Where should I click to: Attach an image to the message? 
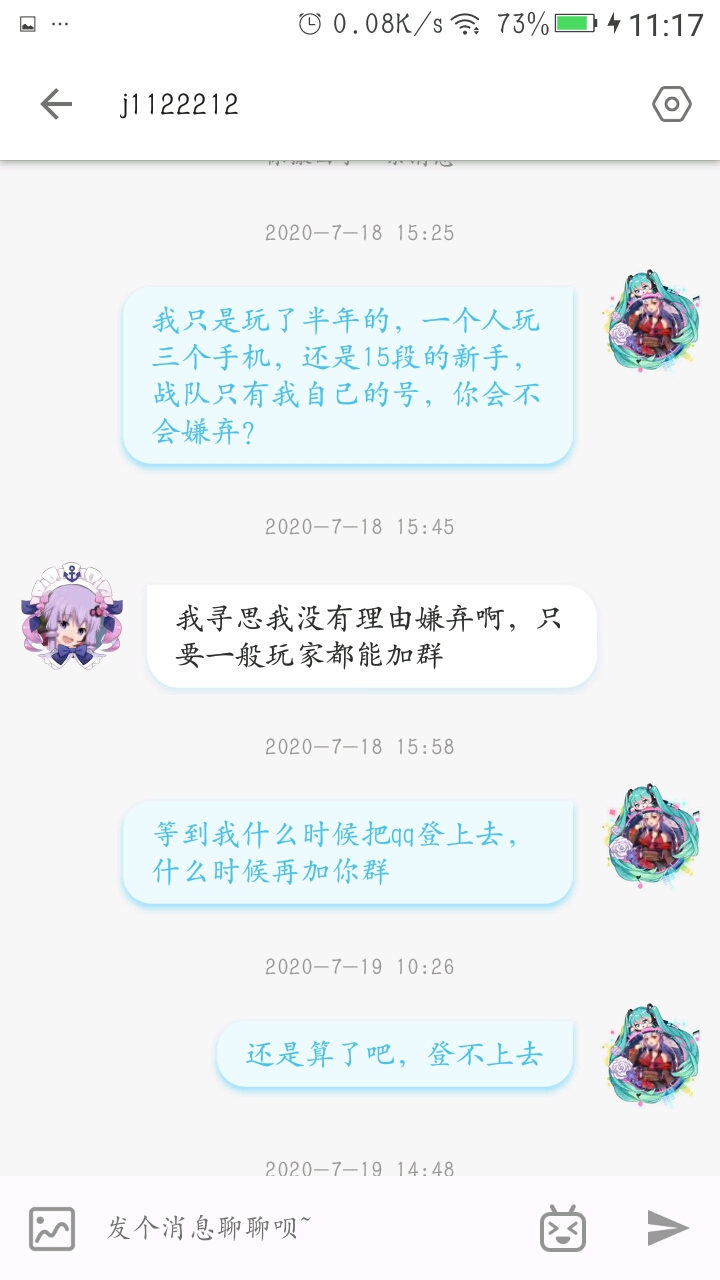(x=52, y=1229)
